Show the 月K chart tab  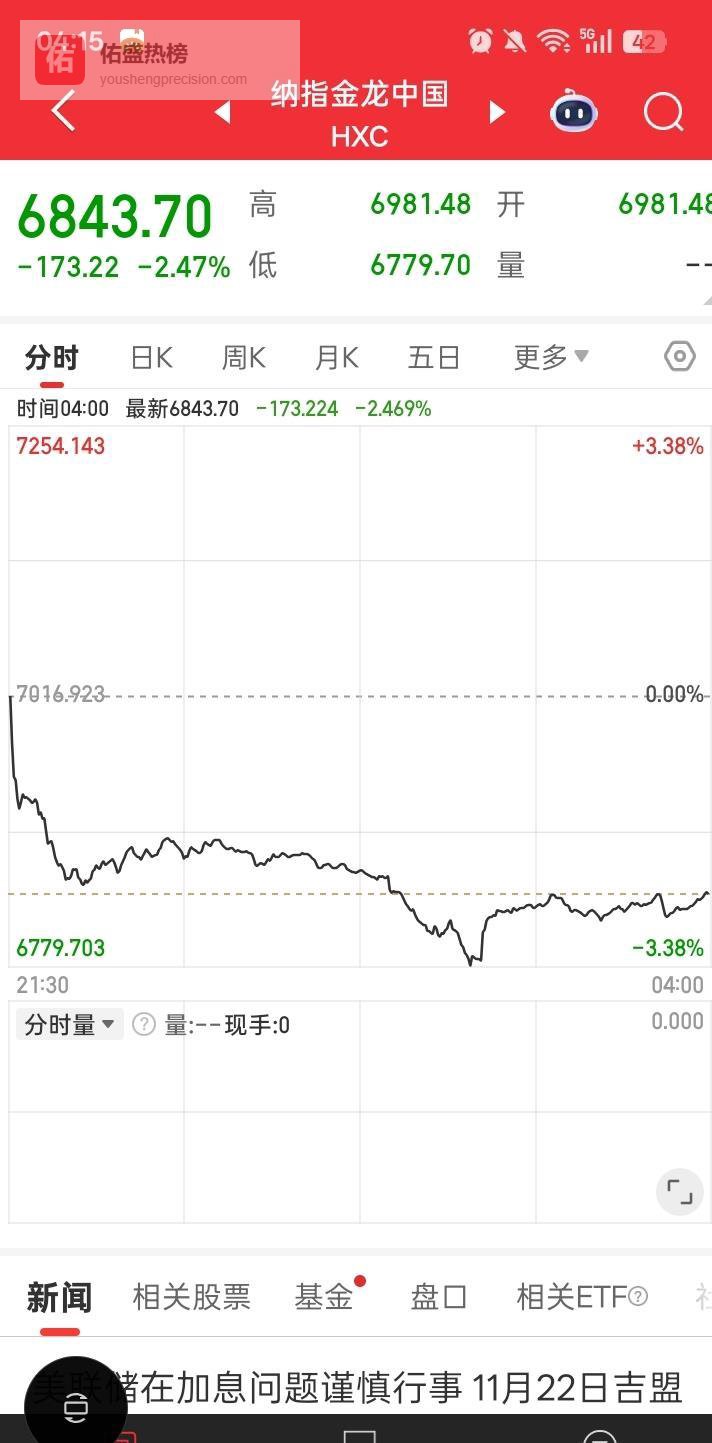click(337, 357)
